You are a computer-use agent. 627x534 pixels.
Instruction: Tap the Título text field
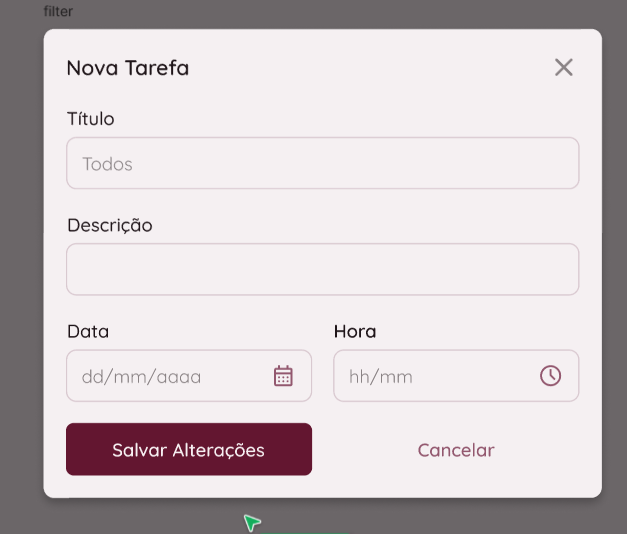point(322,163)
